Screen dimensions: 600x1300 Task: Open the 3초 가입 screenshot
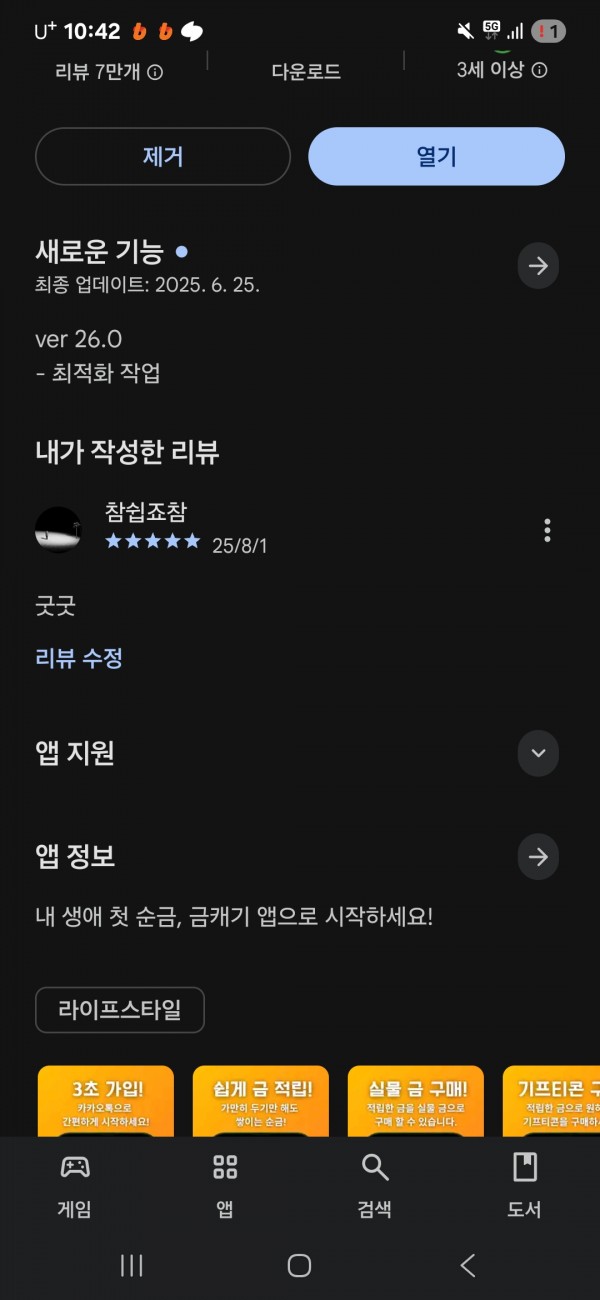[106, 1101]
